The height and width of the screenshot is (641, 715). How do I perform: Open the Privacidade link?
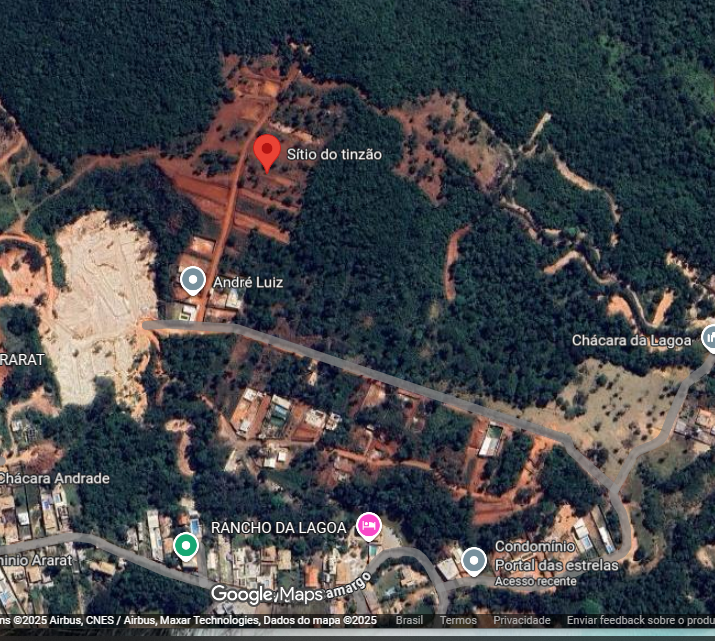[x=521, y=620]
